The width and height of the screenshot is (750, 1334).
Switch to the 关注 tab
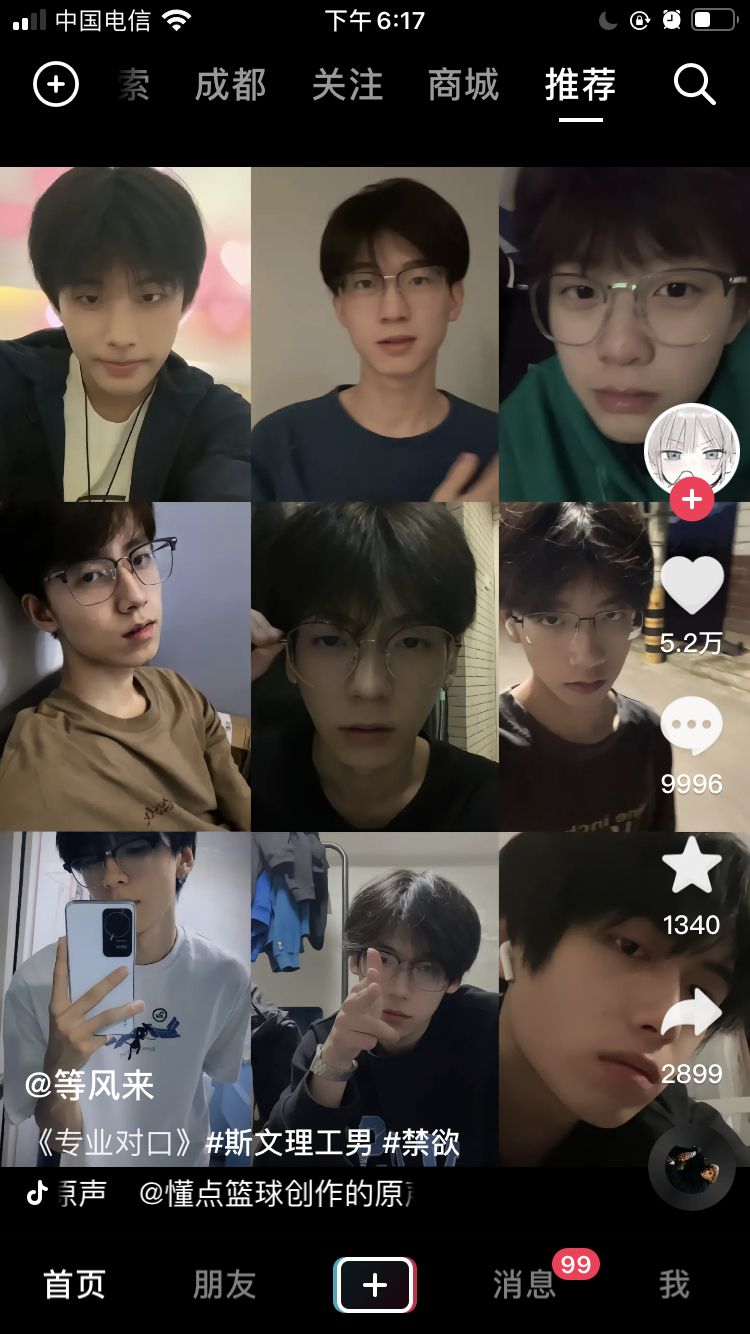347,86
